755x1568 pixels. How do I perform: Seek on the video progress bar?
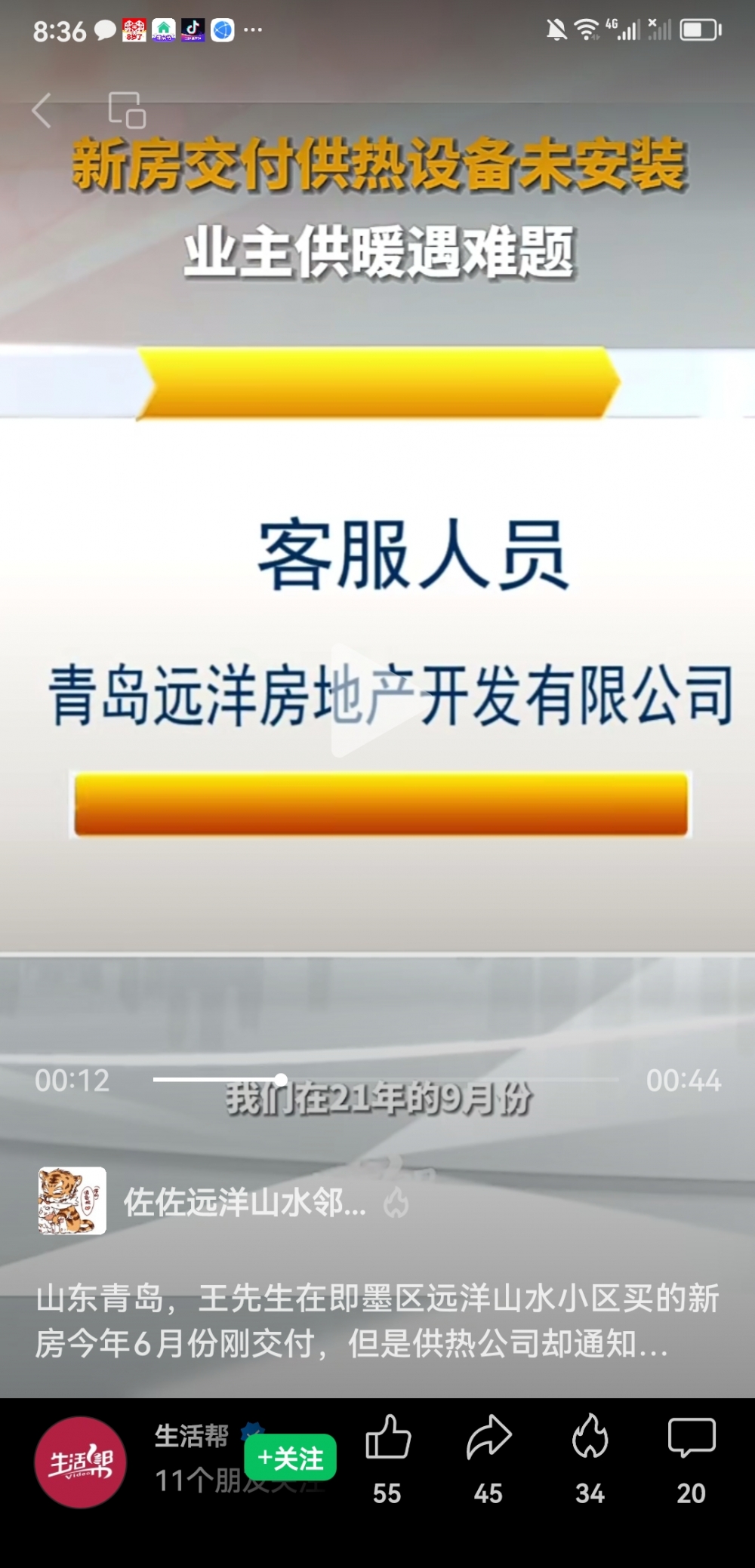pyautogui.click(x=385, y=1080)
